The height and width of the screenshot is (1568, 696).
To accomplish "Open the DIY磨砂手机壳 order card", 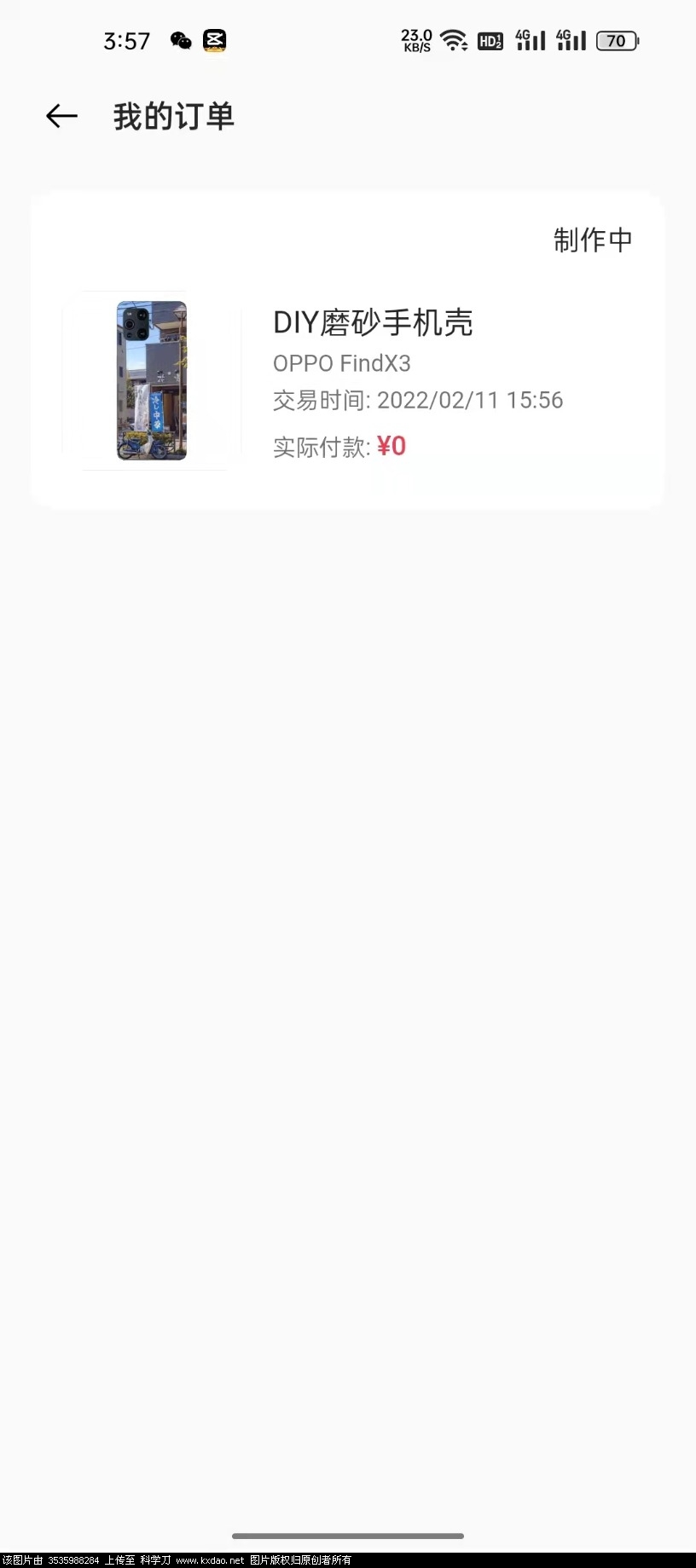I will point(347,351).
